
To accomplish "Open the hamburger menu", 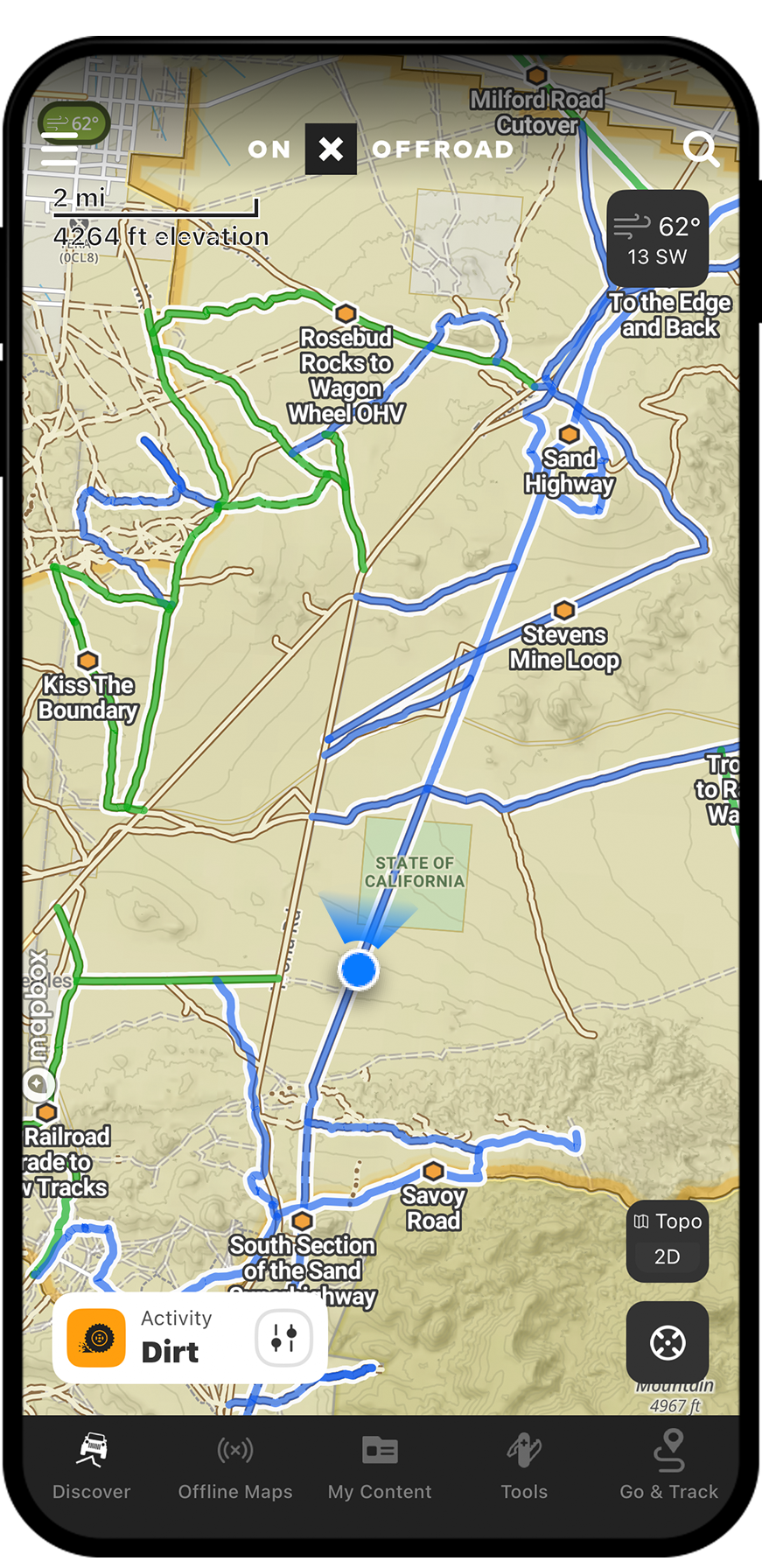I will click(59, 156).
